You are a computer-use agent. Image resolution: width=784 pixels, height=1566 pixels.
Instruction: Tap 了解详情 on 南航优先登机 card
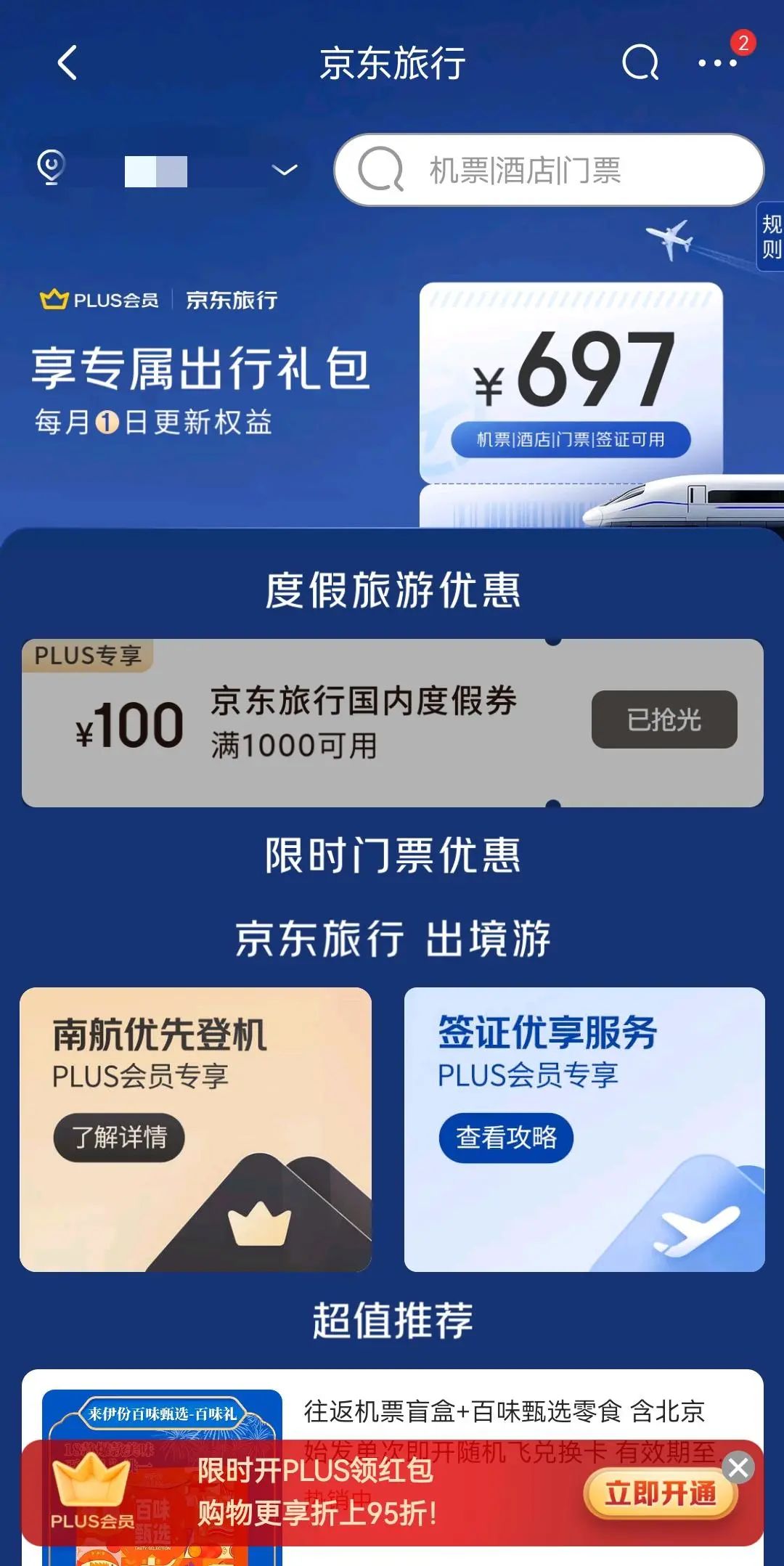[x=119, y=1137]
